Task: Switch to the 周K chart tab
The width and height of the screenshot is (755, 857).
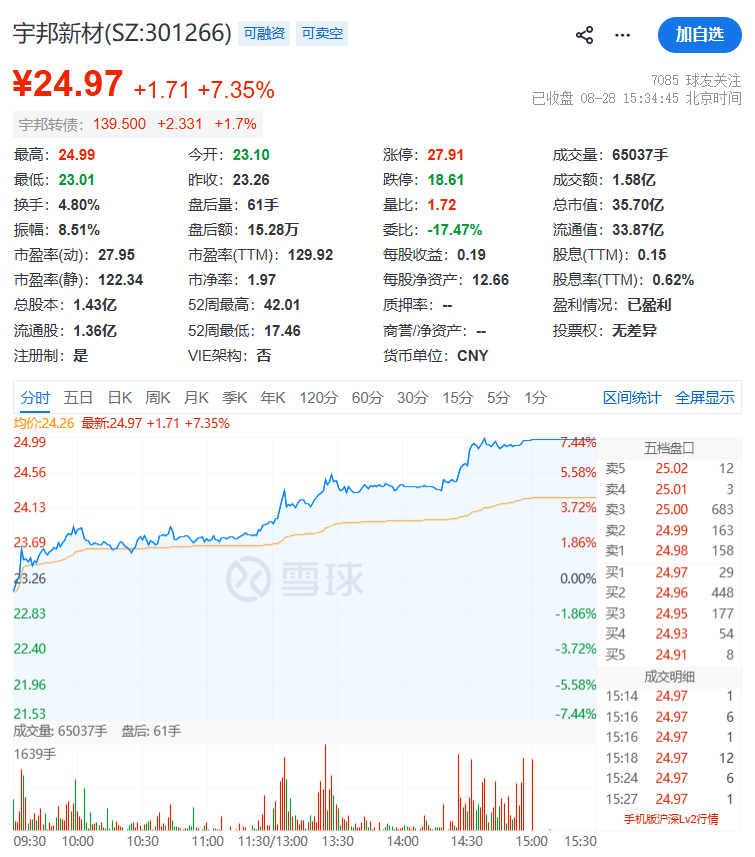Action: (158, 397)
